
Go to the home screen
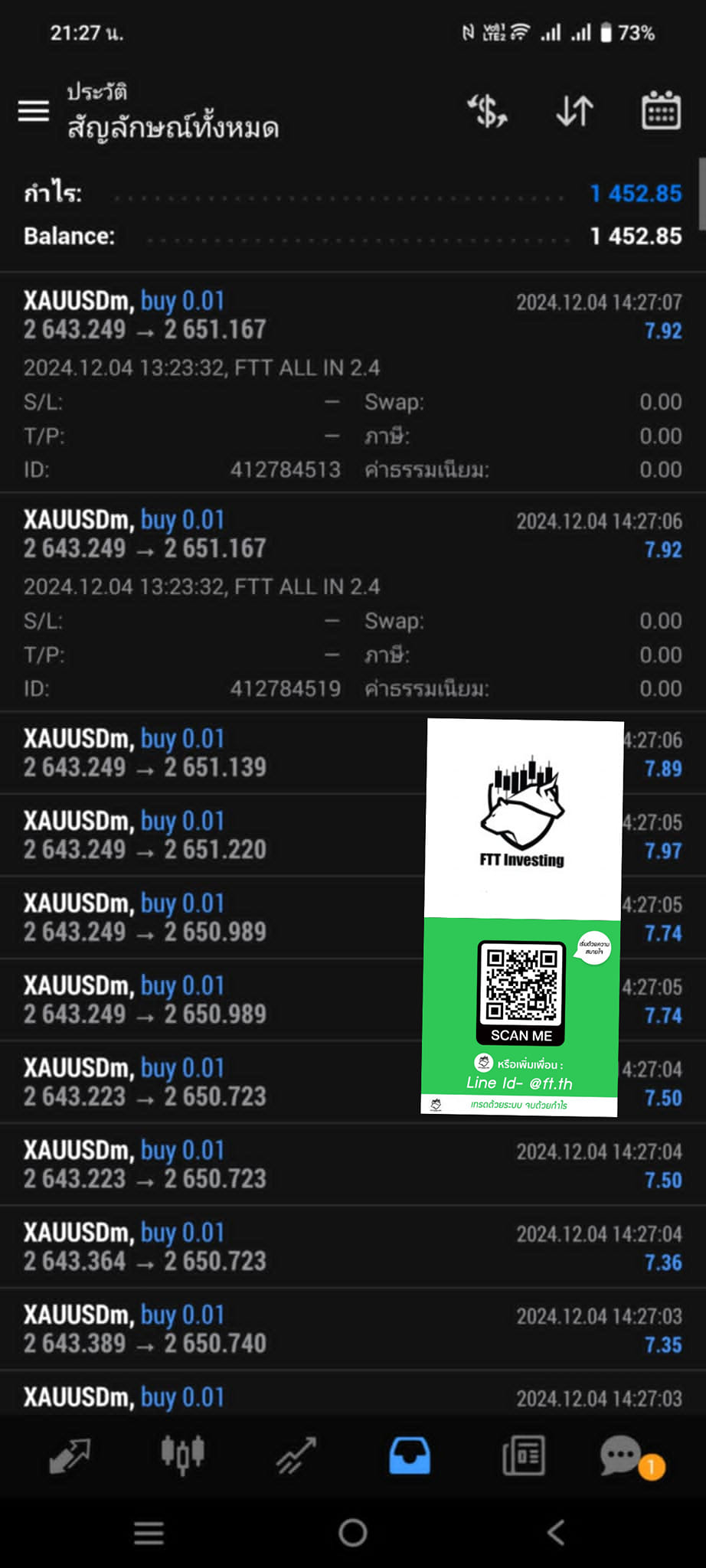point(353,1533)
